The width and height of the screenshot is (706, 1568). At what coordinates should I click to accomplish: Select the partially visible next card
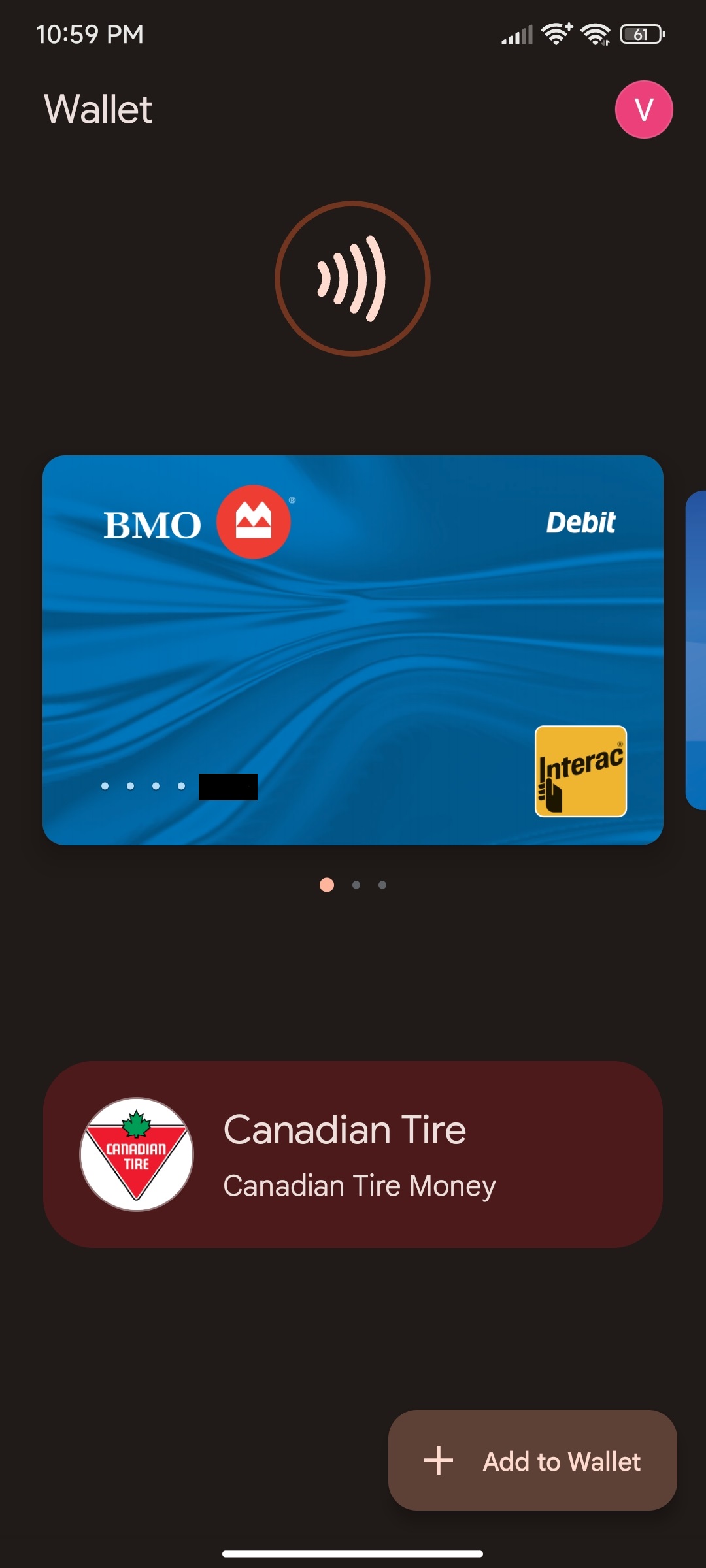(x=696, y=650)
